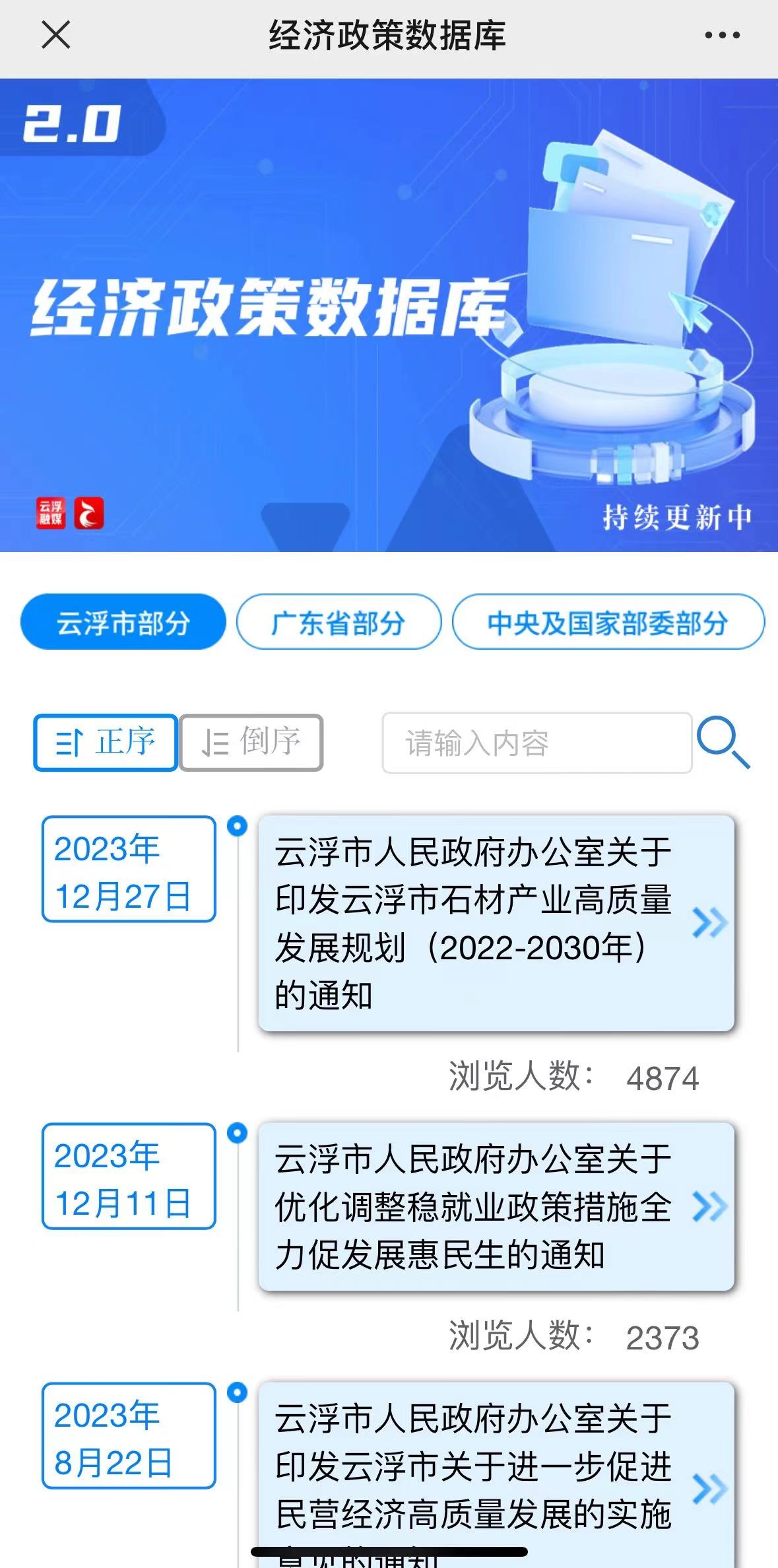Sort the list by 正序

pos(106,742)
